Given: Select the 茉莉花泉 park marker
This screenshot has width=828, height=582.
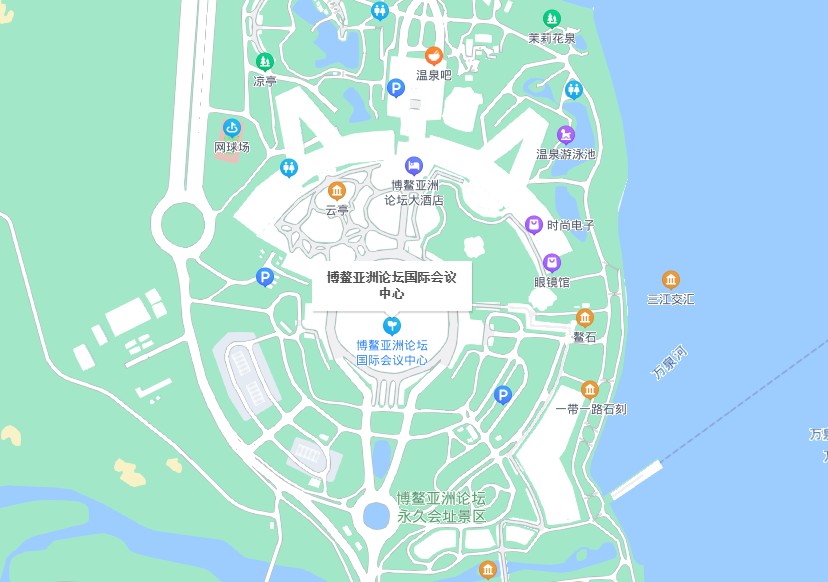Looking at the screenshot, I should pyautogui.click(x=551, y=19).
